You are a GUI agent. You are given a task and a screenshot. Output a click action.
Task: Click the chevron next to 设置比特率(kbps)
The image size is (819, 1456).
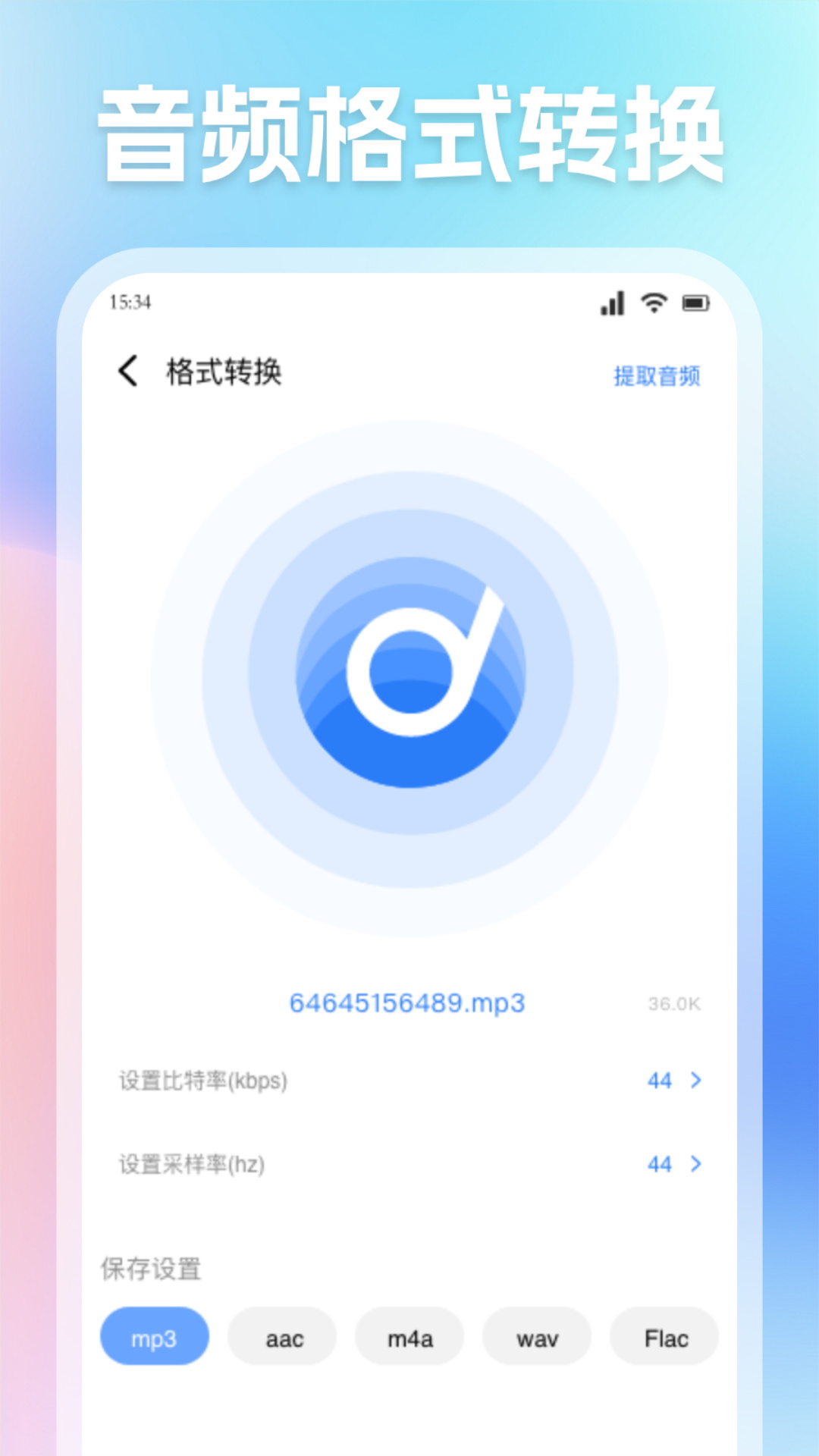coord(695,1080)
